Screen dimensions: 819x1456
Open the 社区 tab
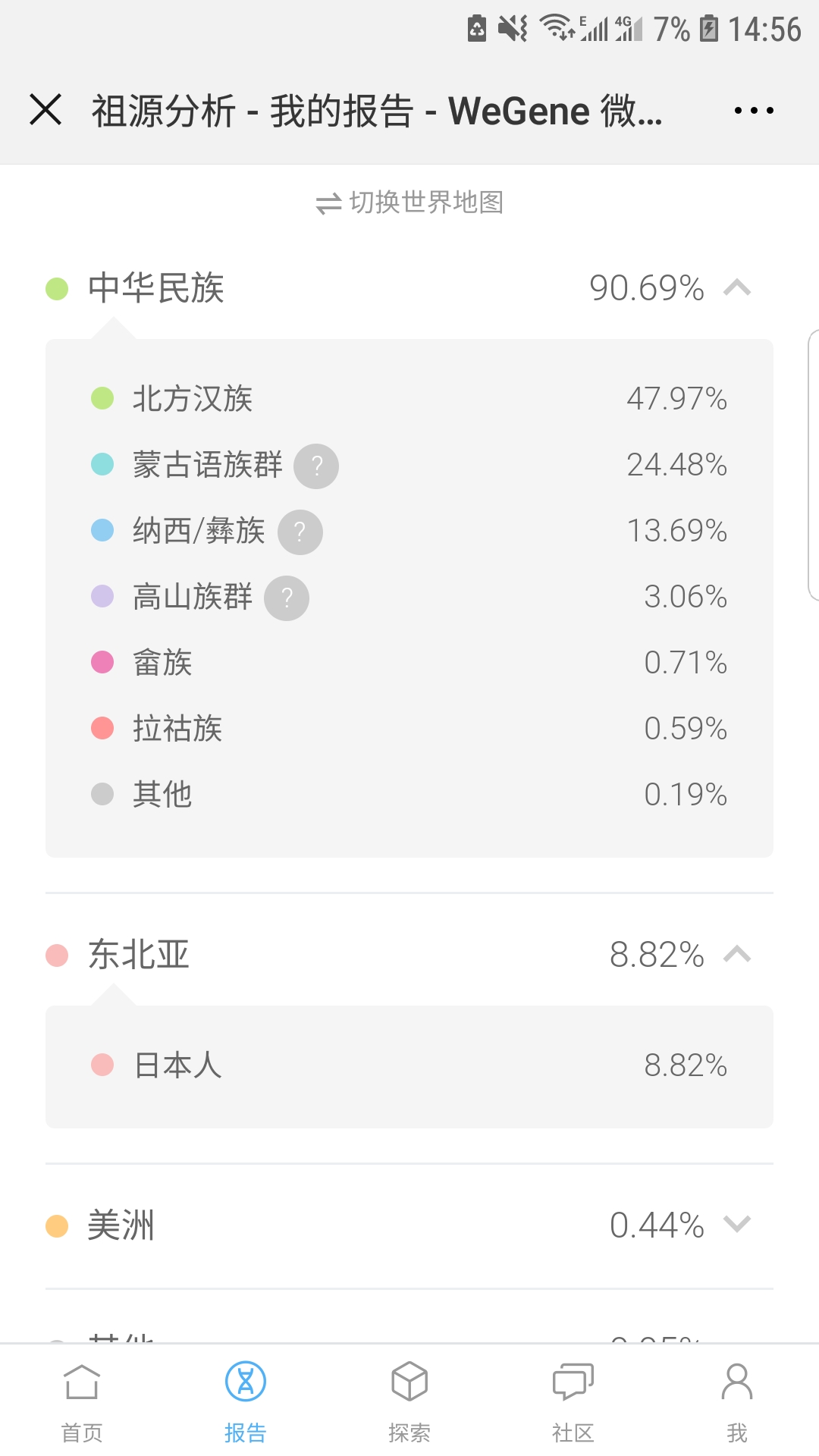pyautogui.click(x=573, y=1401)
